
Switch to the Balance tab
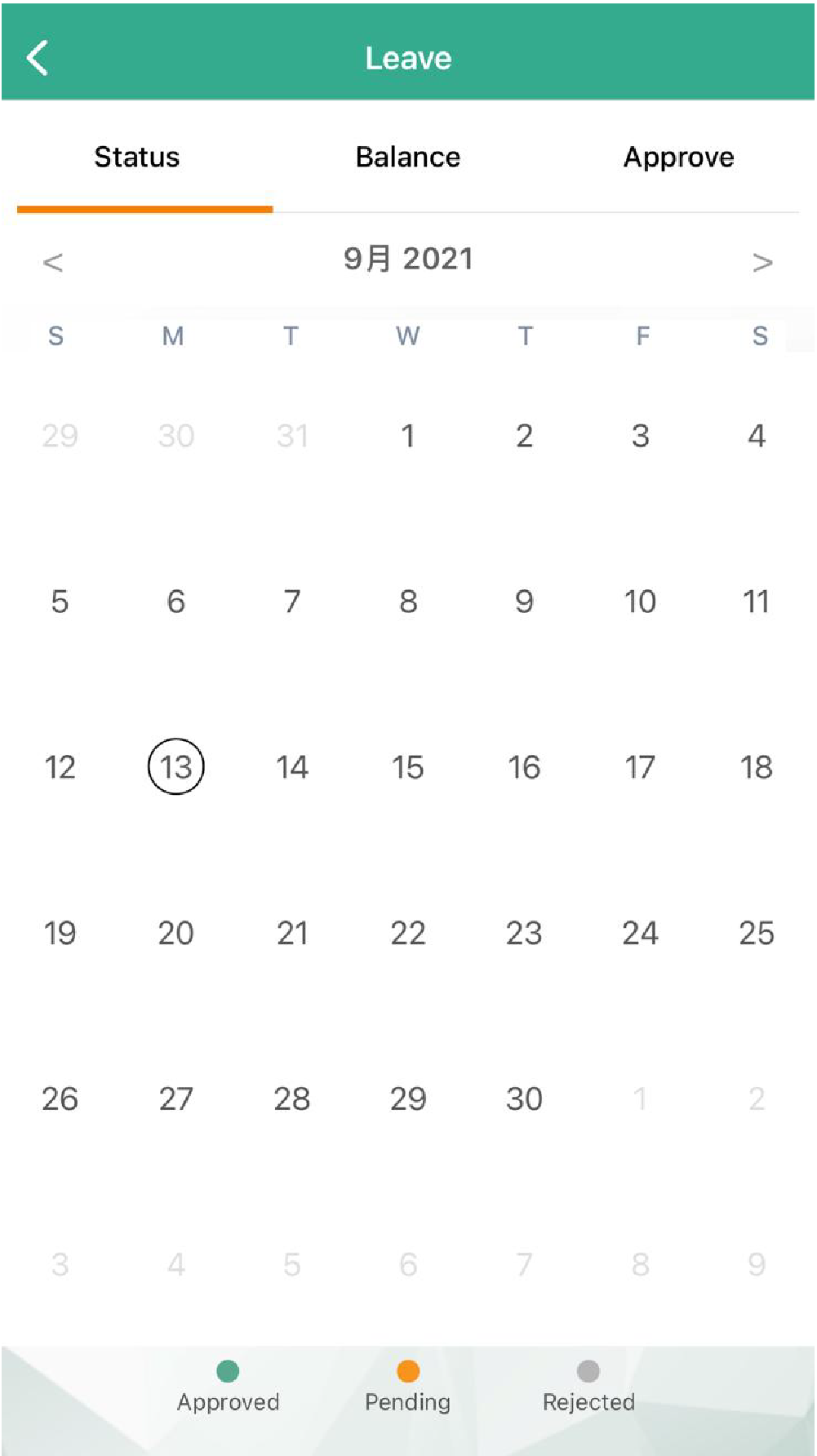click(x=408, y=157)
